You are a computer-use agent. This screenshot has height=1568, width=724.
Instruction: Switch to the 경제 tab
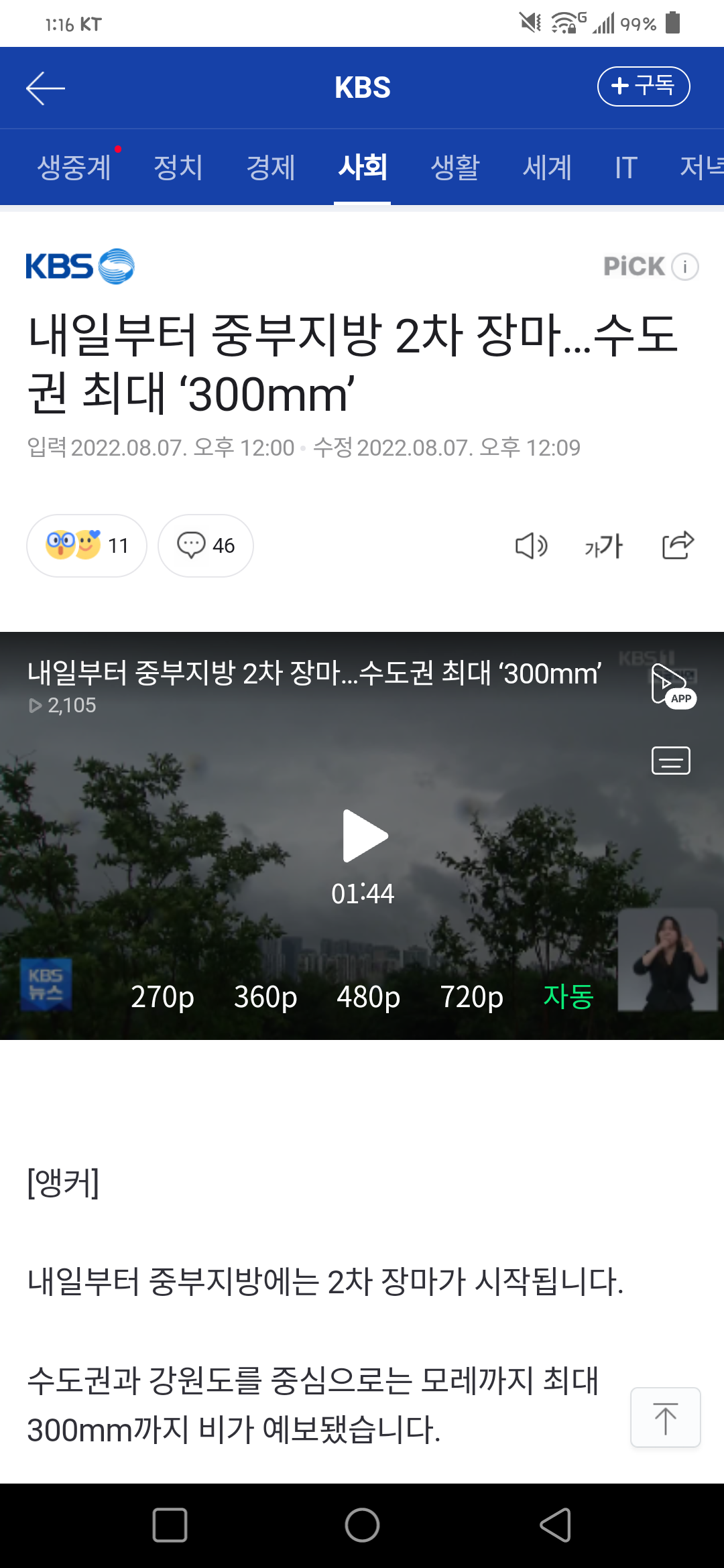pos(271,167)
